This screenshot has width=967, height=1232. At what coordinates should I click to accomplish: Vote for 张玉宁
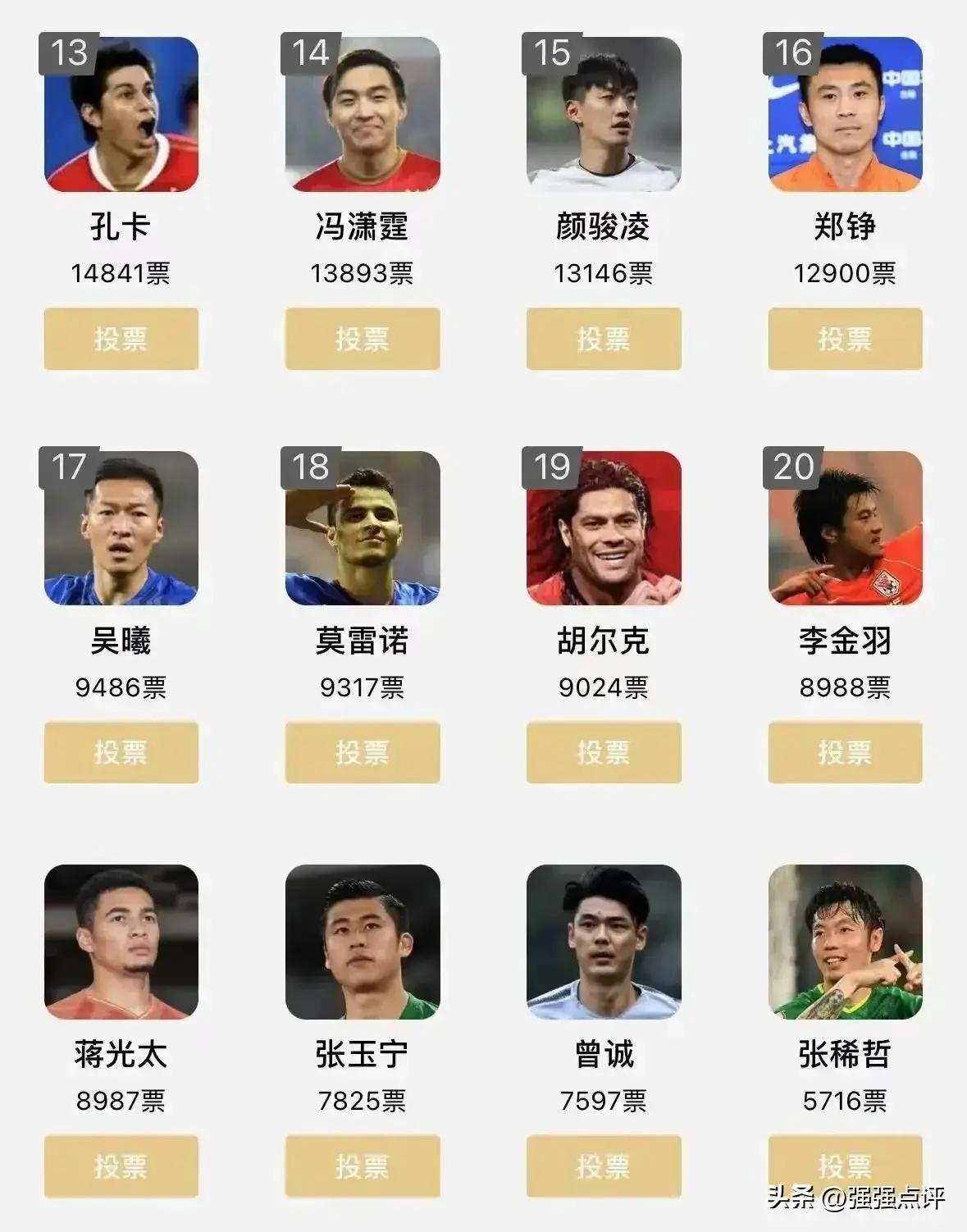[362, 1166]
